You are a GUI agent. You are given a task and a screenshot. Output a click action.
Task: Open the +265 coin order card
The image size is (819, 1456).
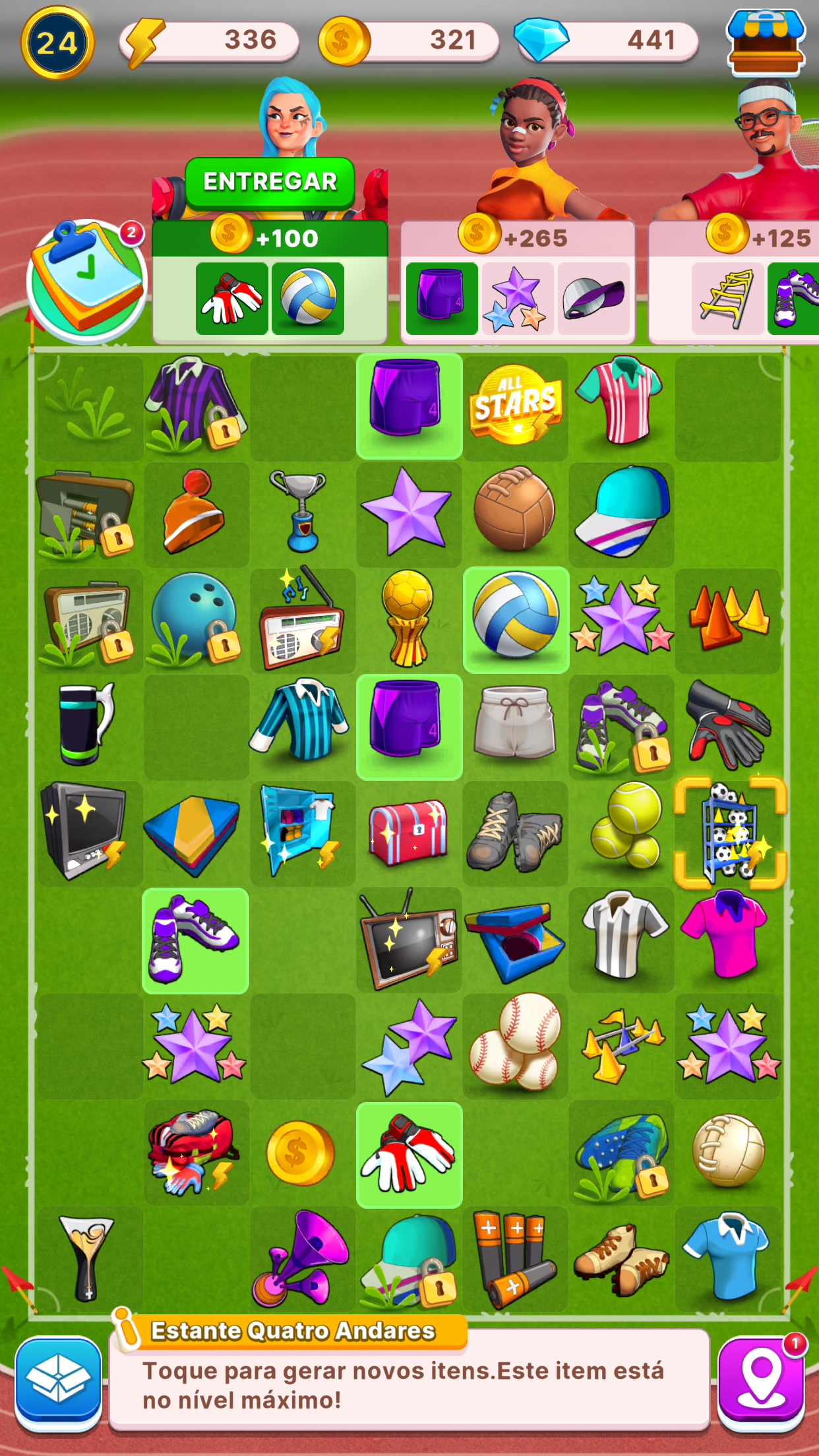pos(518,282)
